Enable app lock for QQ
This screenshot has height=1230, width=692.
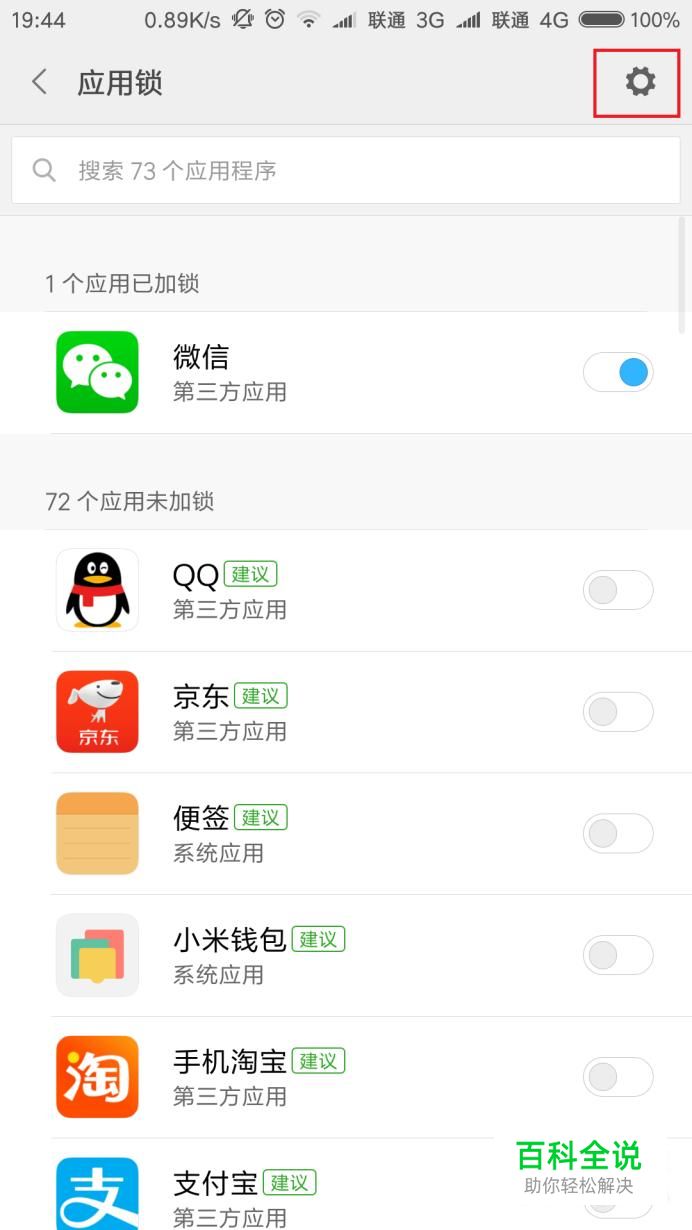618,590
